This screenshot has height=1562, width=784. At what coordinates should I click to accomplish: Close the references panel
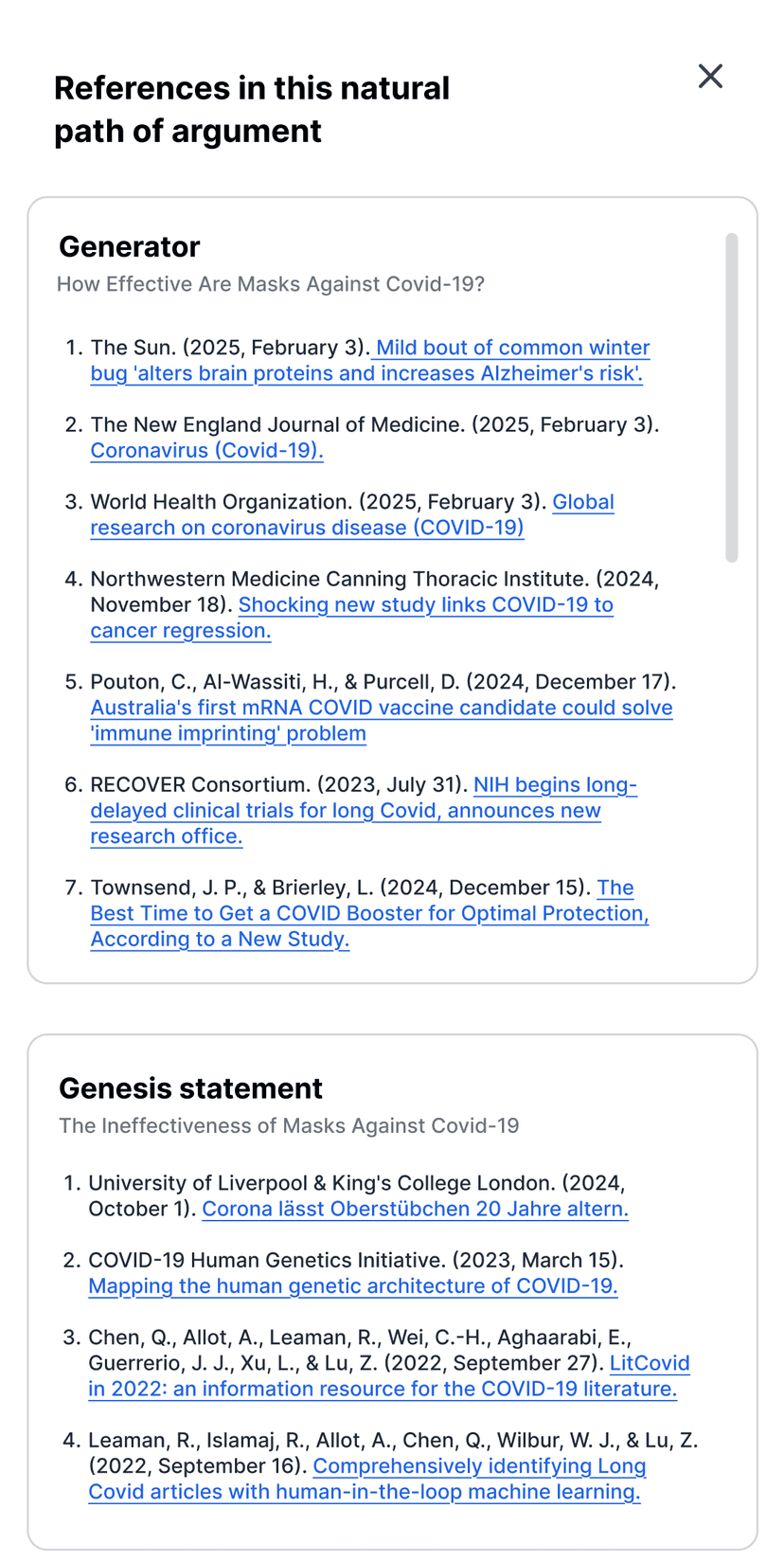pos(710,77)
